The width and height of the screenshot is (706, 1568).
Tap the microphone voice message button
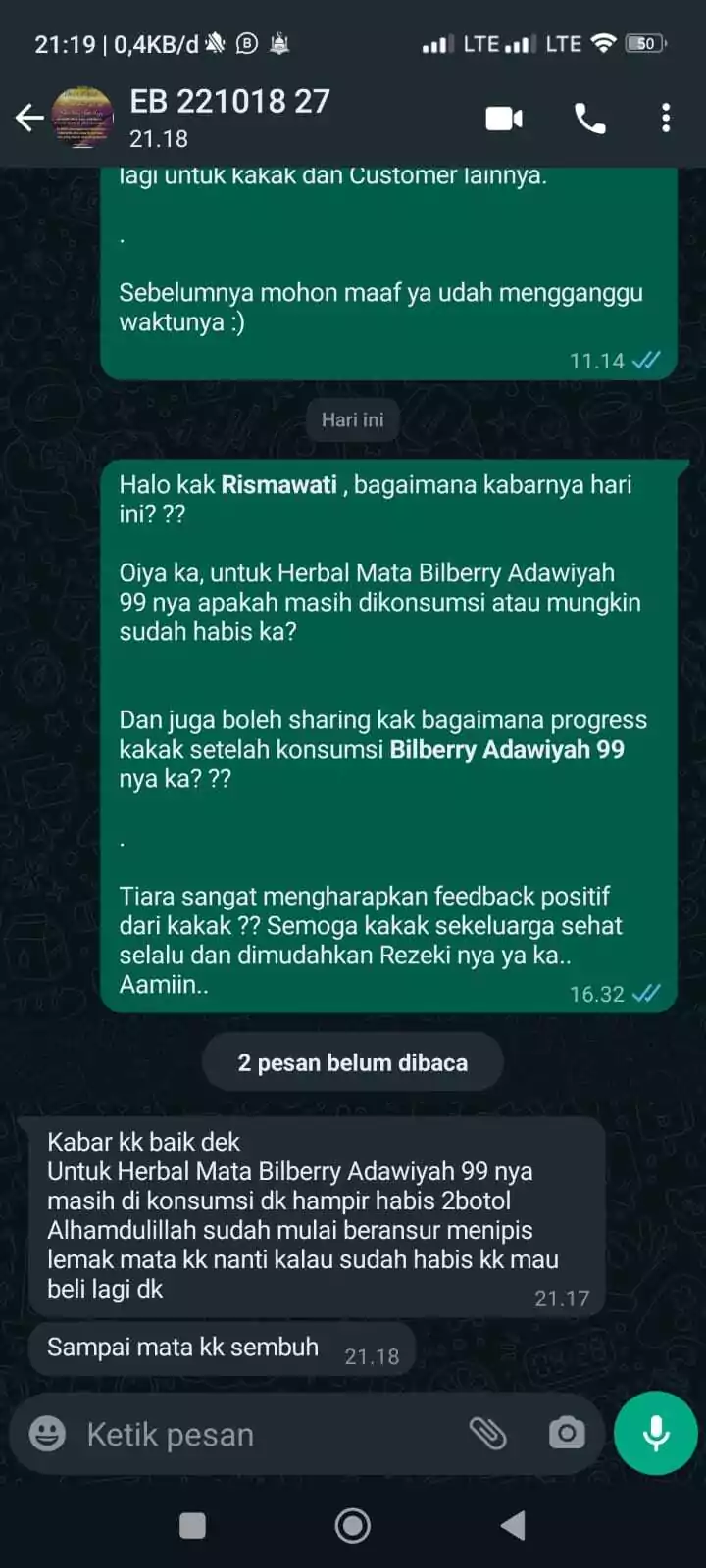click(655, 1433)
